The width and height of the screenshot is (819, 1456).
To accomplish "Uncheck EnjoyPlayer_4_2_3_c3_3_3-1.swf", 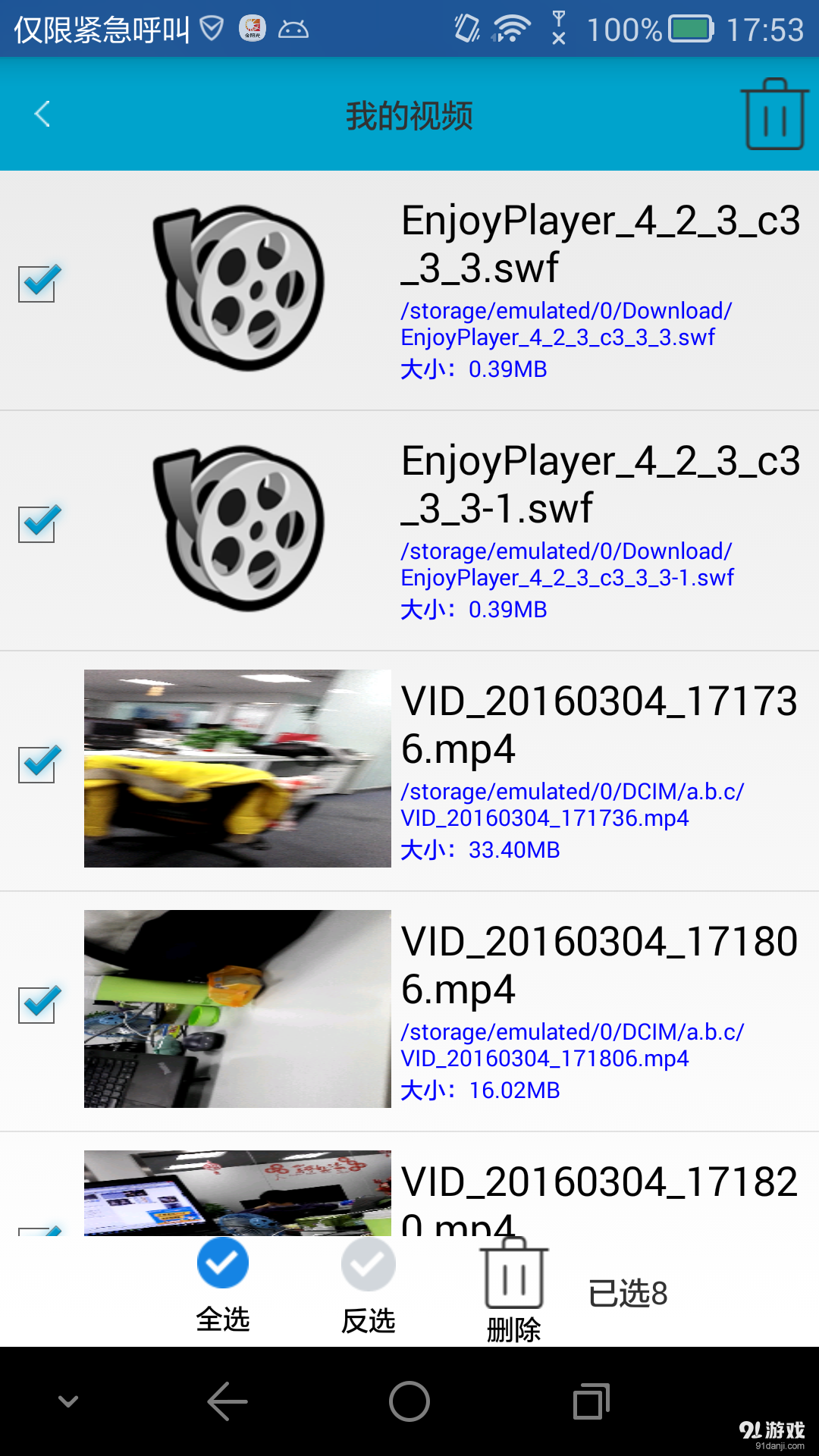I will click(36, 523).
